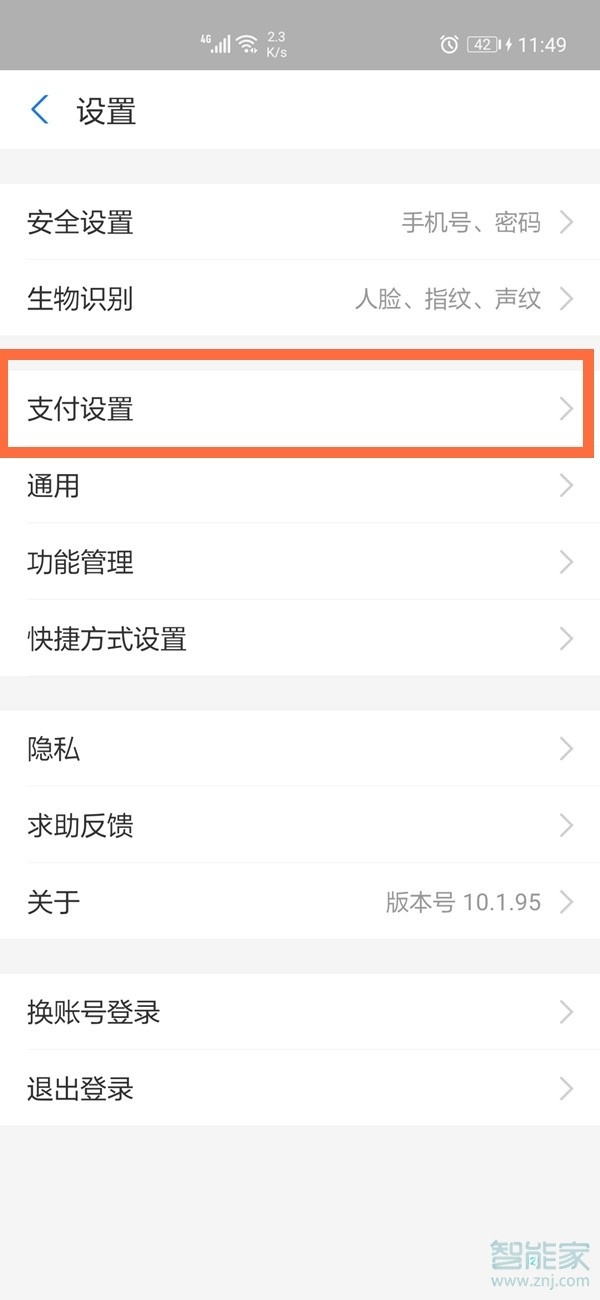Open 求助反馈 help and feedback
The width and height of the screenshot is (600, 1300).
(x=300, y=826)
